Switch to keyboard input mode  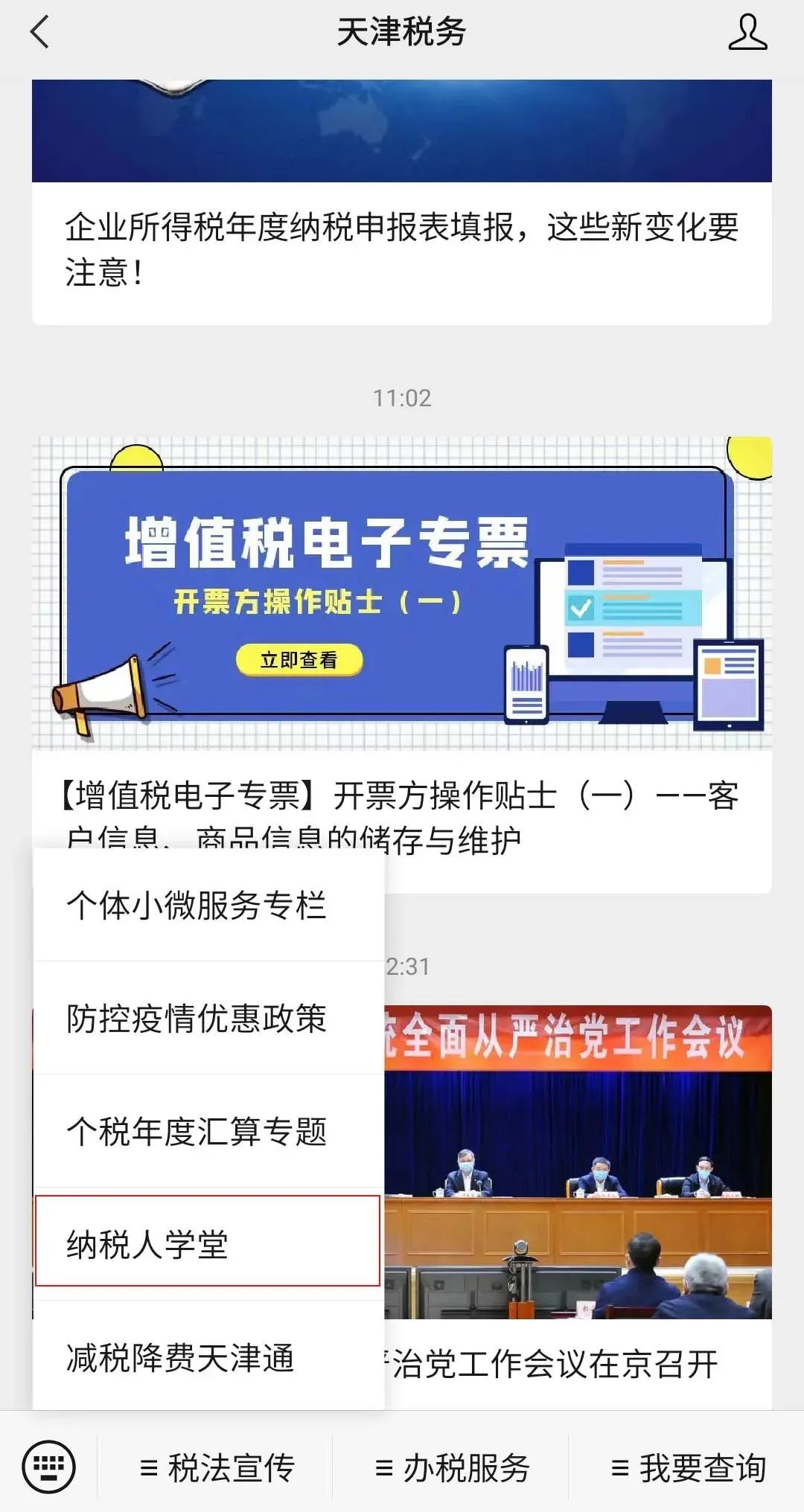(49, 1467)
